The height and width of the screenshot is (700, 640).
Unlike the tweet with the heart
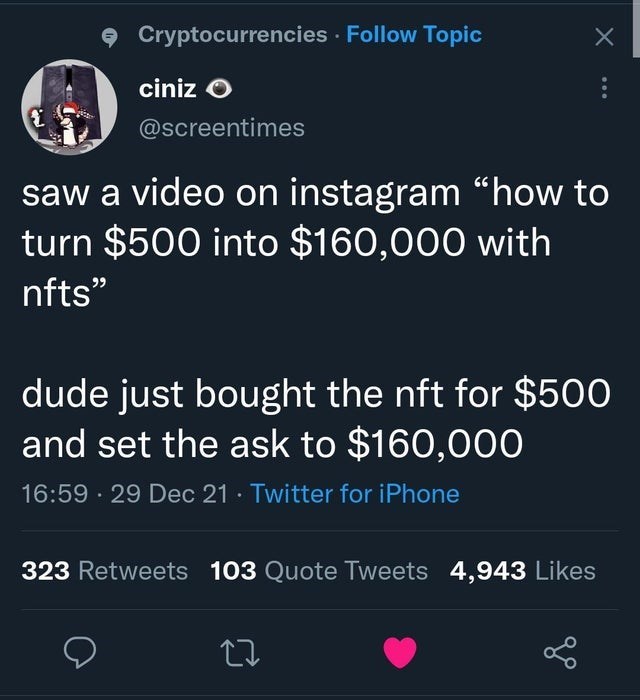click(x=400, y=653)
